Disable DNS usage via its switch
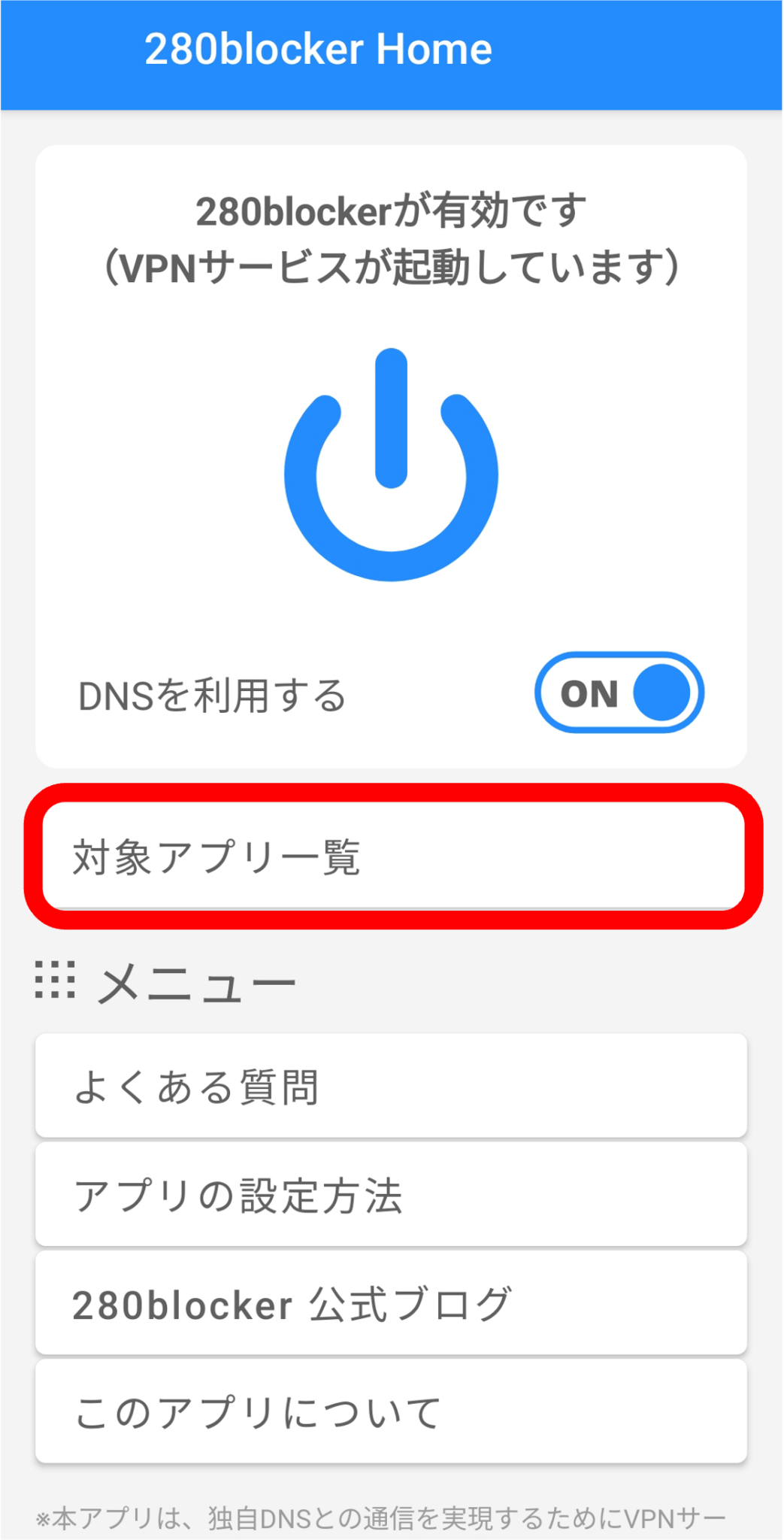Viewport: 784px width, 1540px height. pos(619,693)
